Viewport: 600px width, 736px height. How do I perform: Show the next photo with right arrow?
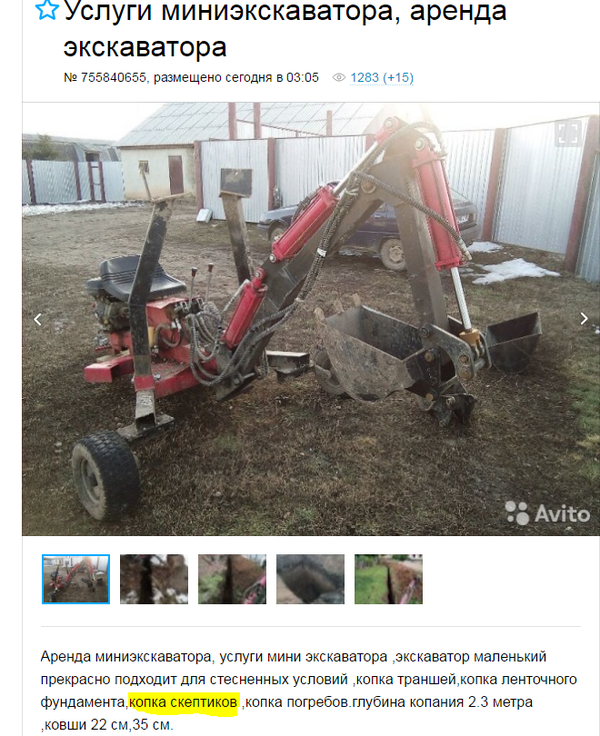pyautogui.click(x=585, y=320)
